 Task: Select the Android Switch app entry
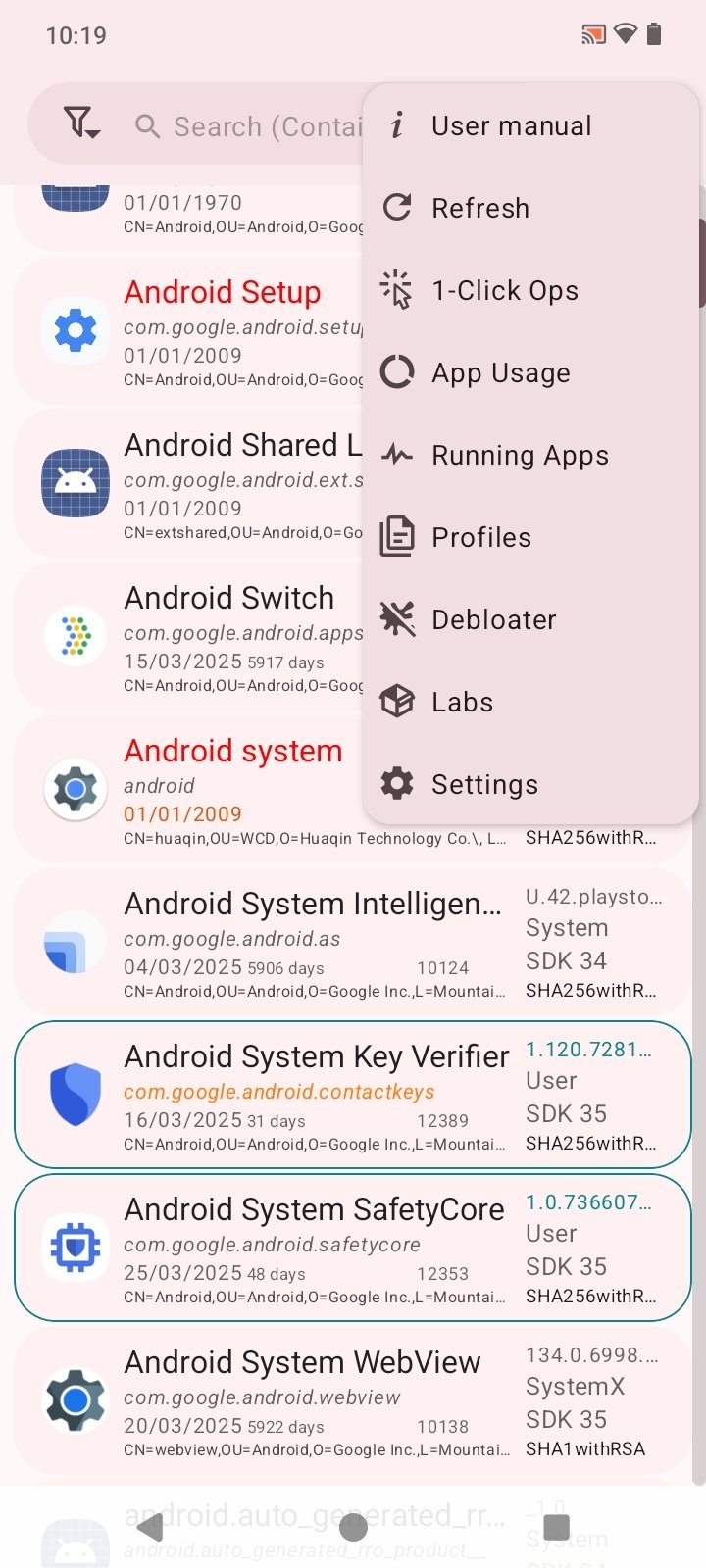[x=196, y=637]
